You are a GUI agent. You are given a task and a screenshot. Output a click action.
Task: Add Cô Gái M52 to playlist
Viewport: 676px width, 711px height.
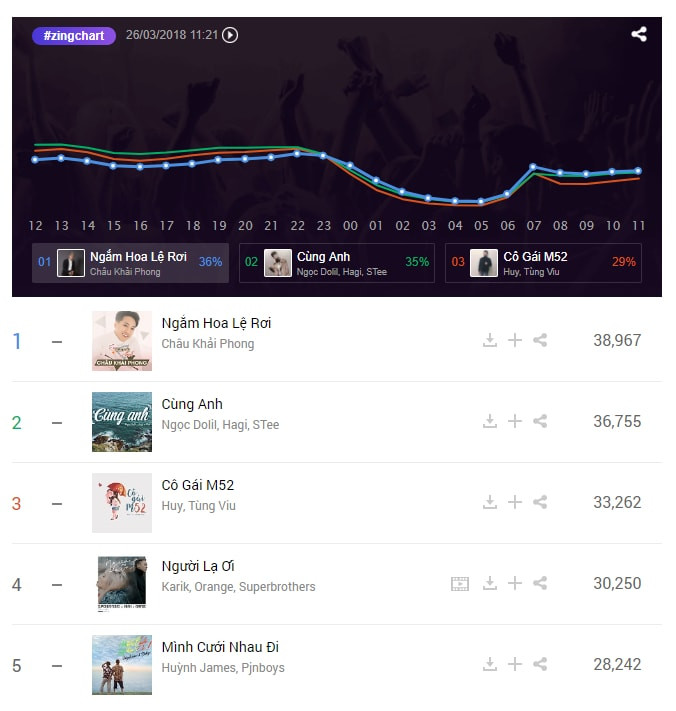[515, 502]
